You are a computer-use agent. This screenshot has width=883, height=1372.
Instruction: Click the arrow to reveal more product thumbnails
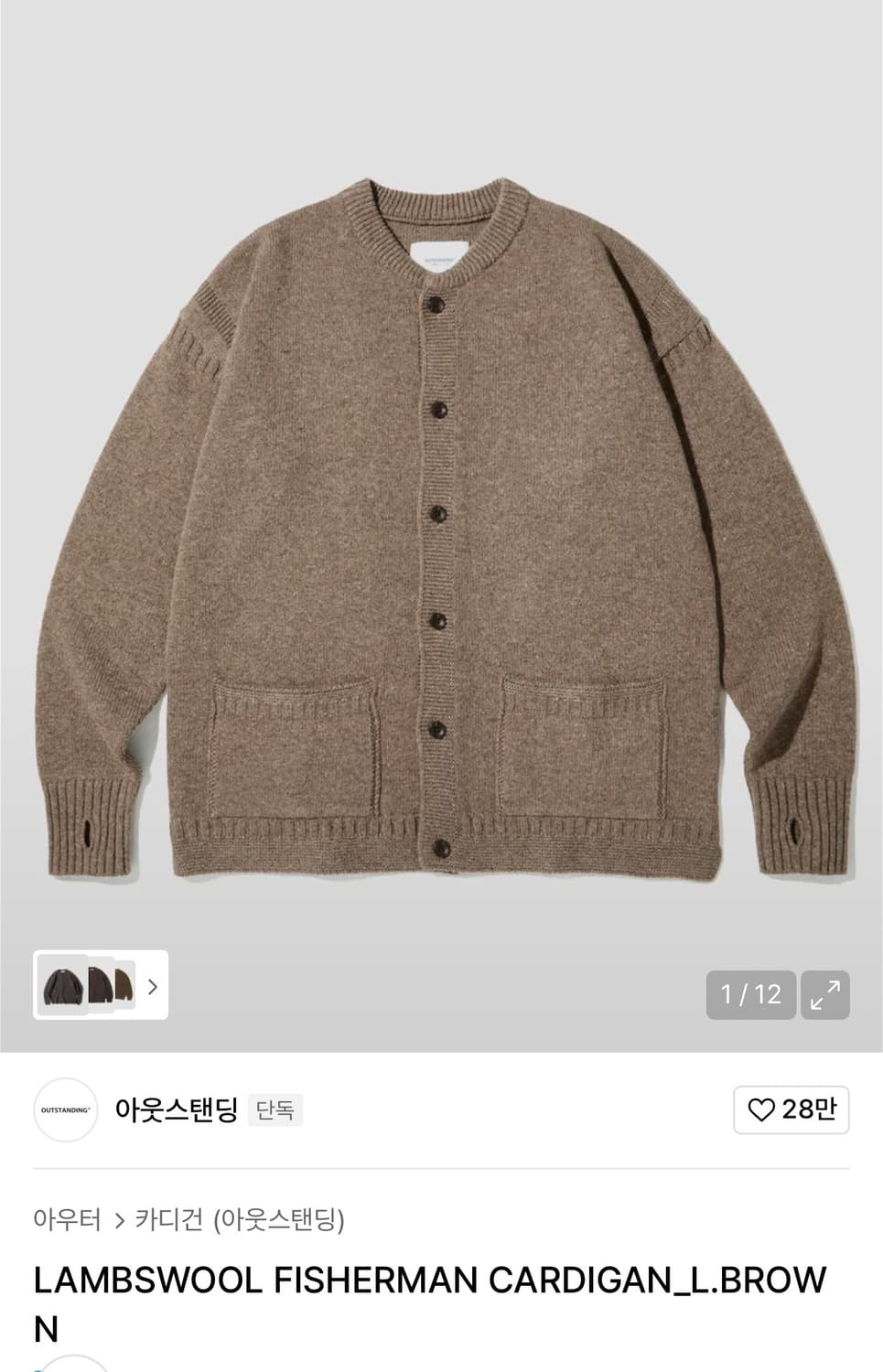pyautogui.click(x=154, y=988)
